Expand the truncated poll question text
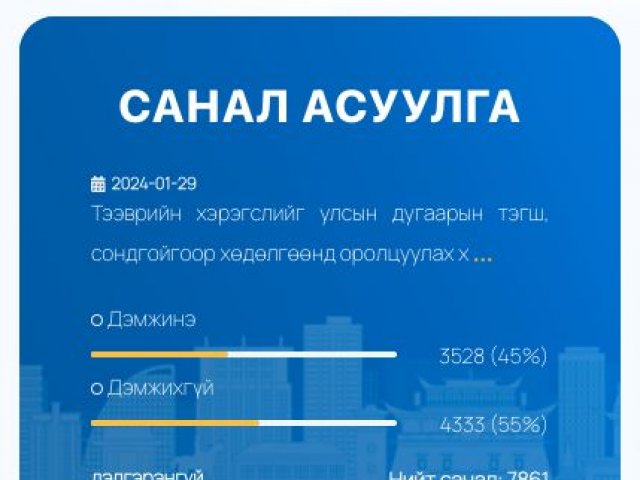640x480 pixels. point(482,256)
